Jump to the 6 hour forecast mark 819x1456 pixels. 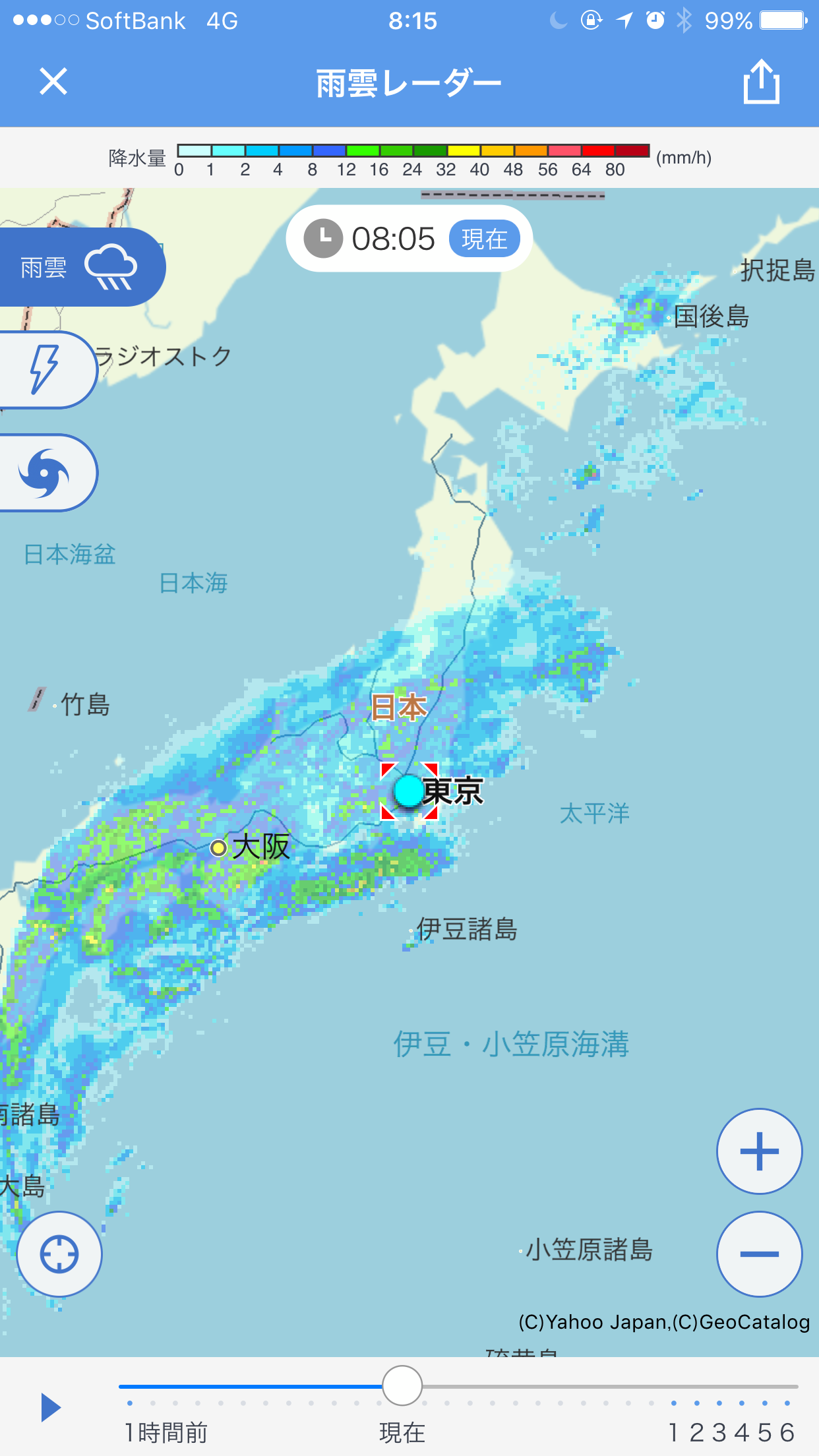pos(787,1432)
